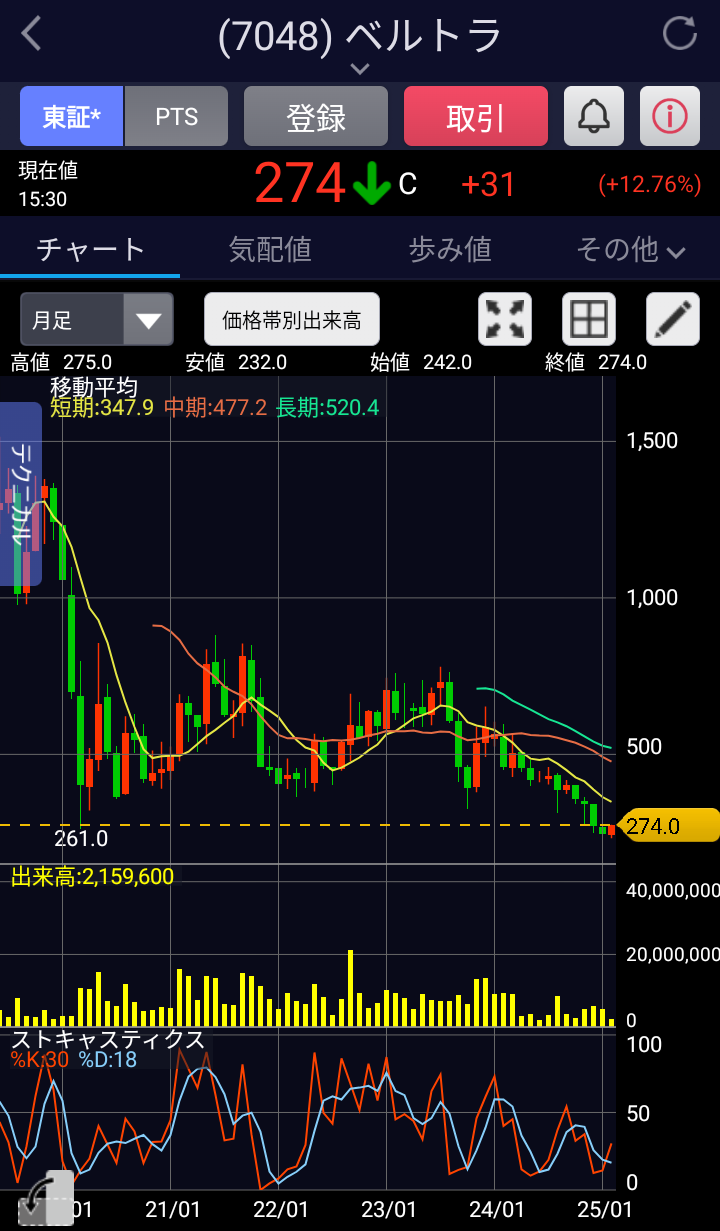
Task: Refresh the stock quote
Action: click(x=680, y=34)
